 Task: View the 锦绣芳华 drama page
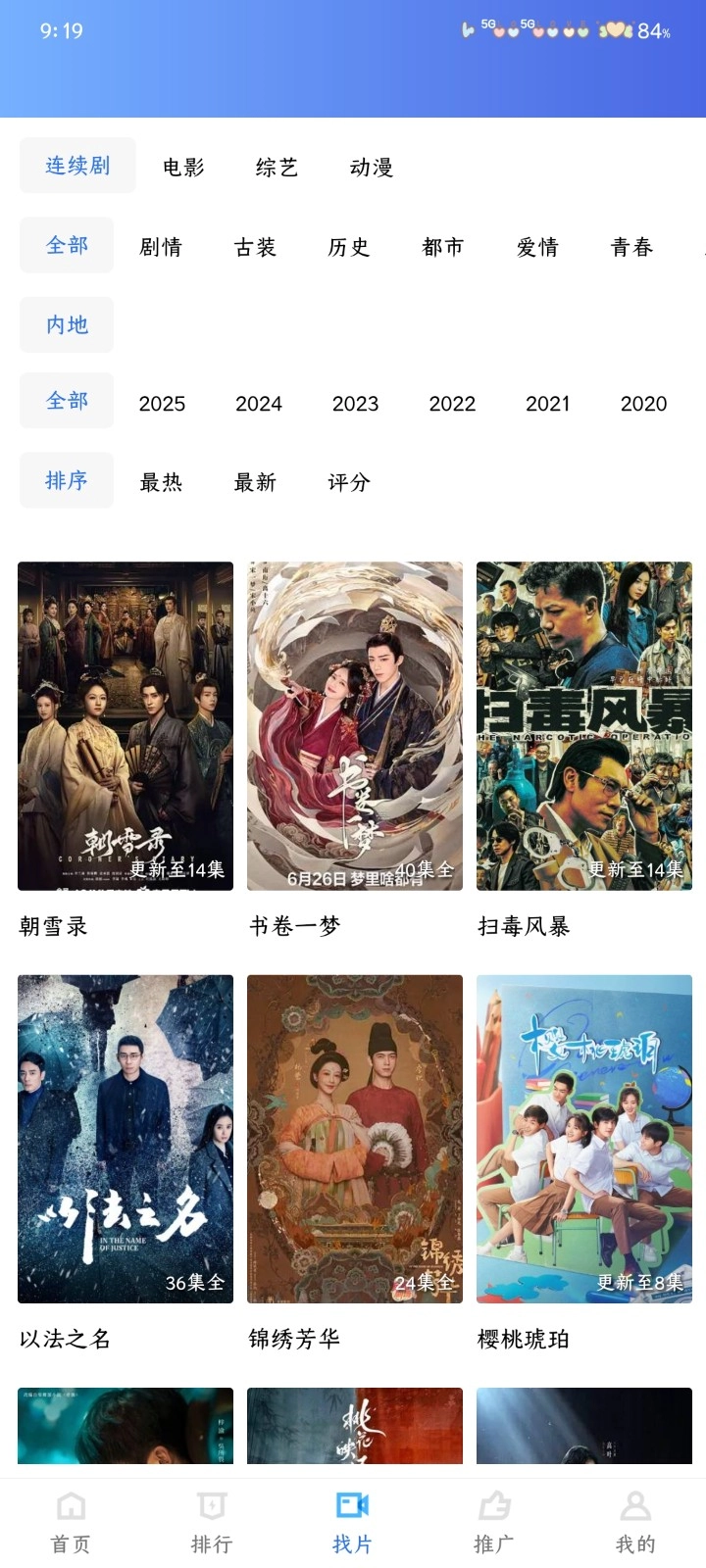[355, 1139]
